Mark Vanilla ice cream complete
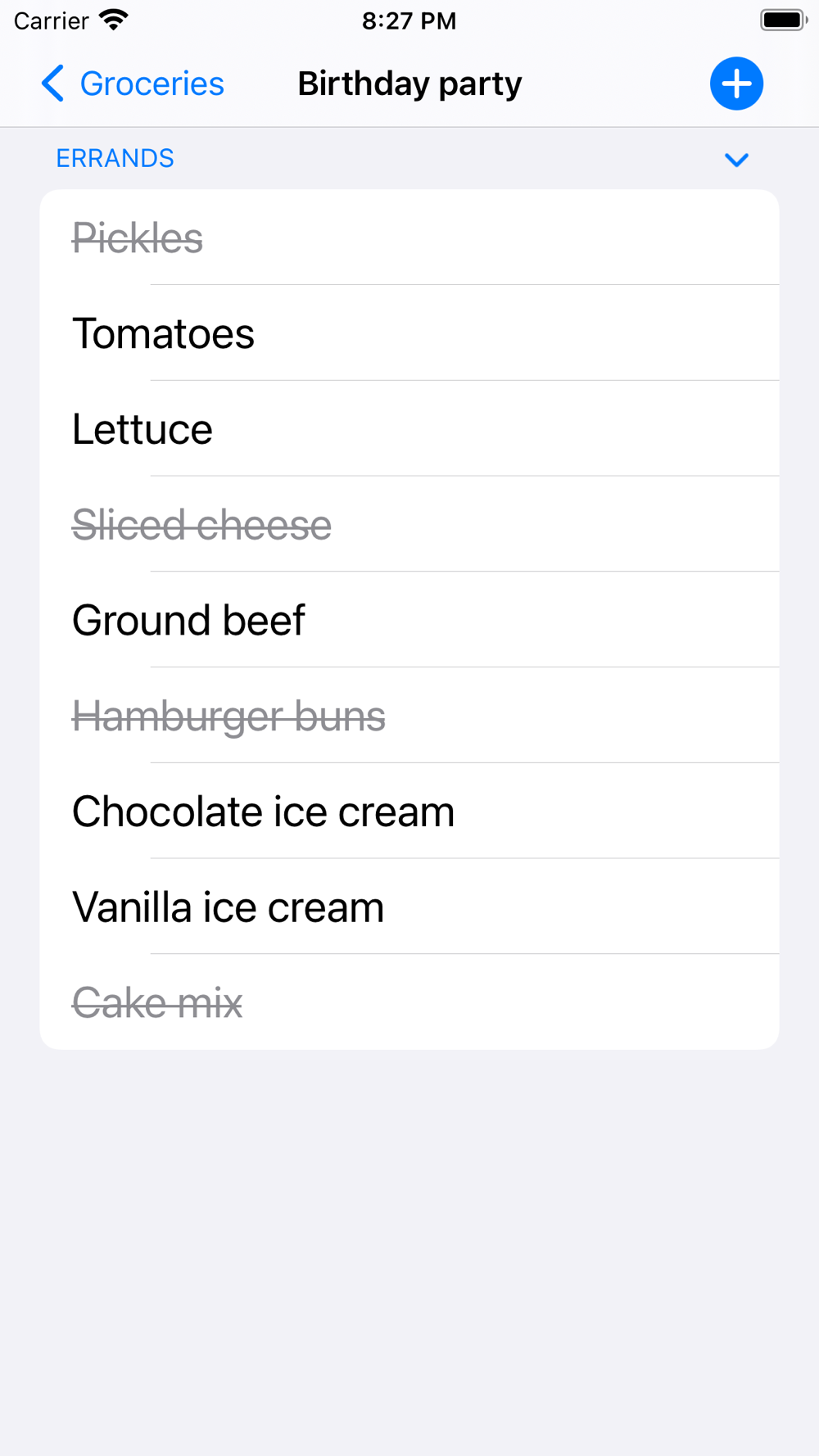Image resolution: width=819 pixels, height=1456 pixels. tap(409, 907)
